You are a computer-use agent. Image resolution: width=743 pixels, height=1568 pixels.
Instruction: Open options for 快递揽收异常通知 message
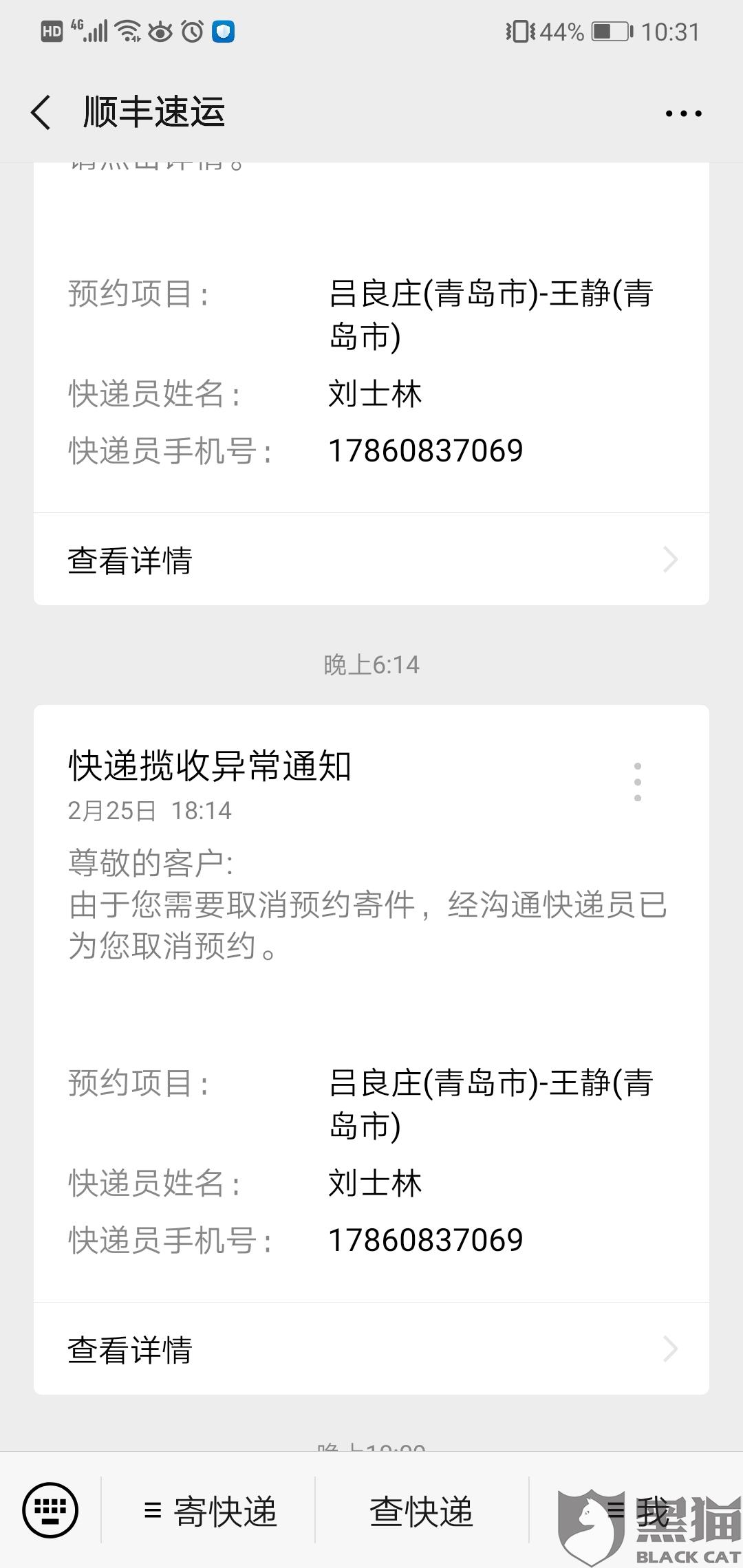[x=638, y=782]
